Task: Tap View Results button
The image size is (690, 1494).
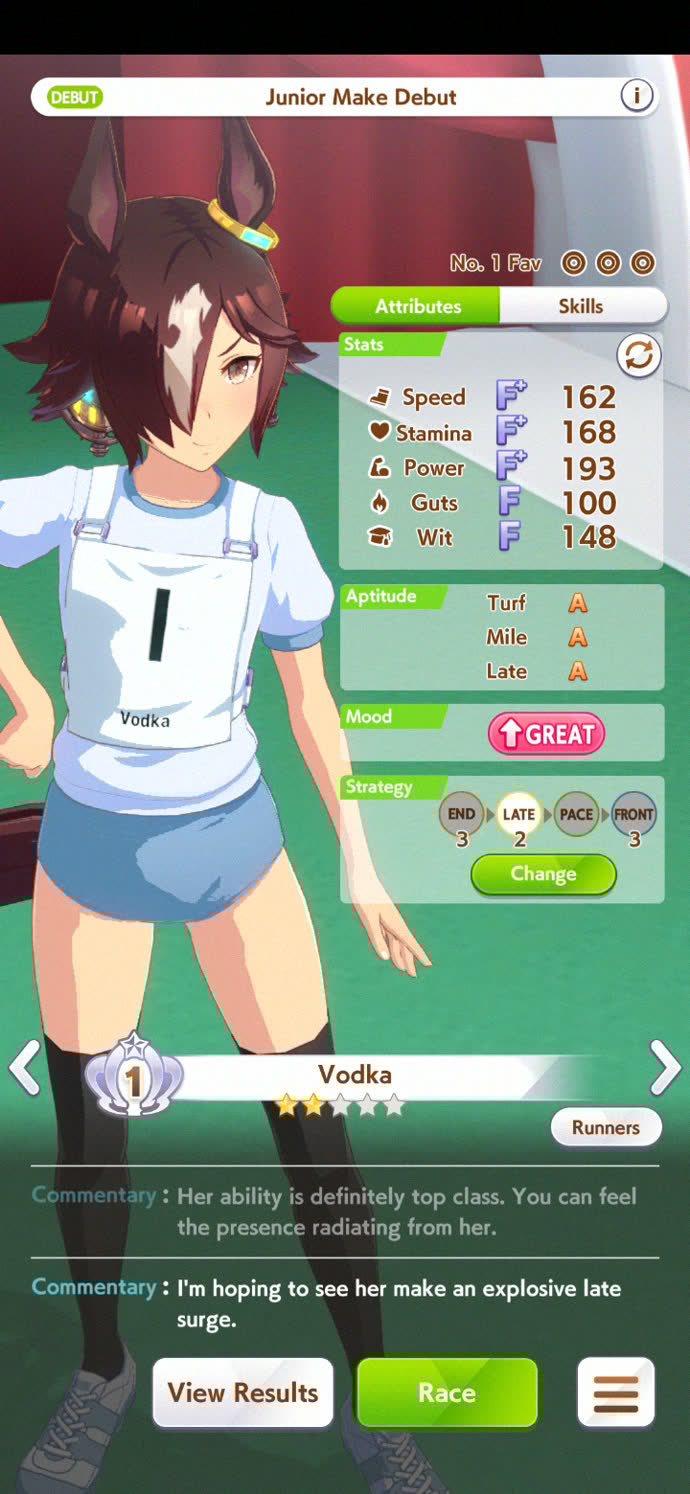Action: coord(243,1392)
